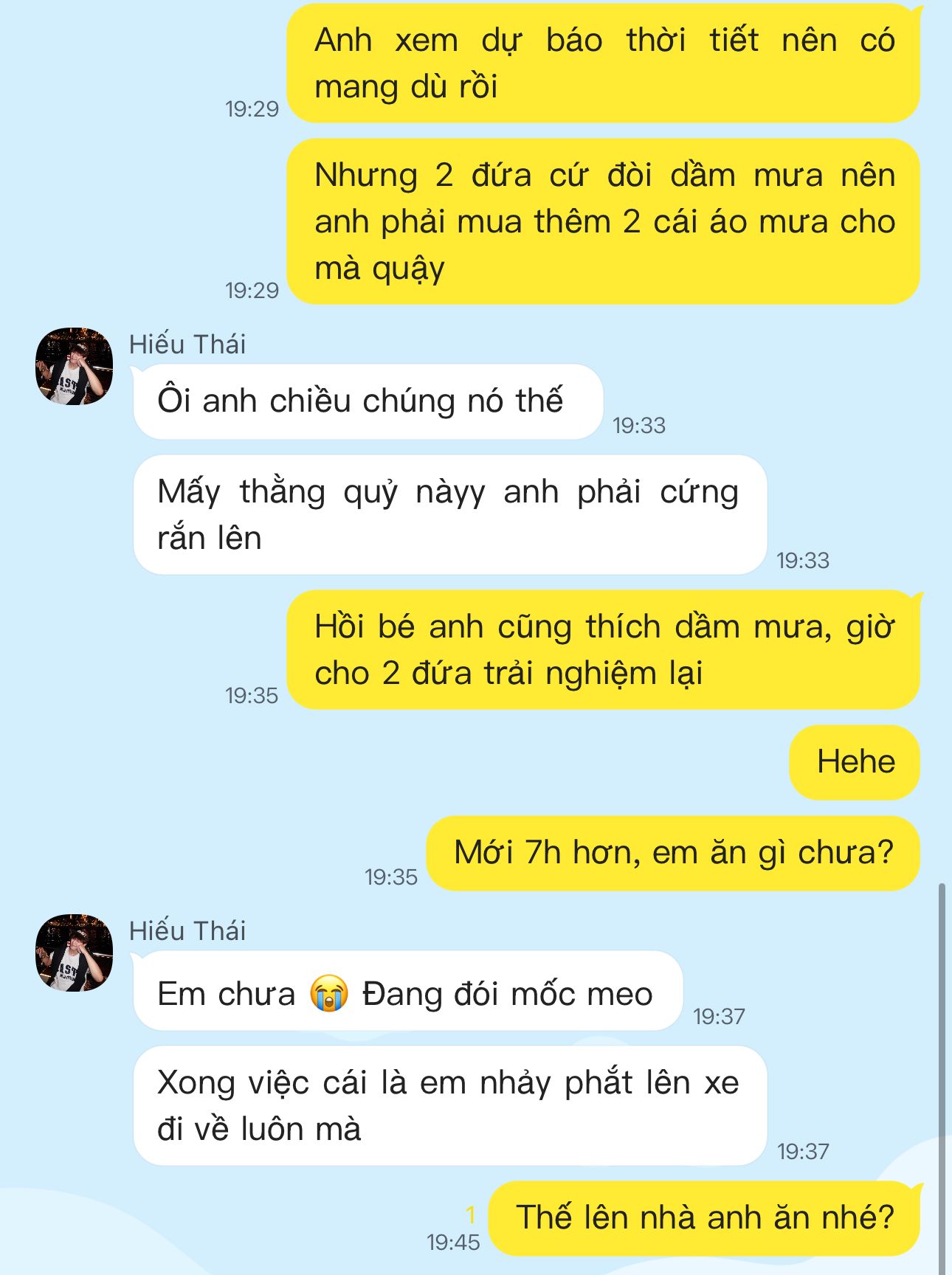Open Hiếu Thái's avatar beside "Ôi anh chiều" message

point(74,366)
